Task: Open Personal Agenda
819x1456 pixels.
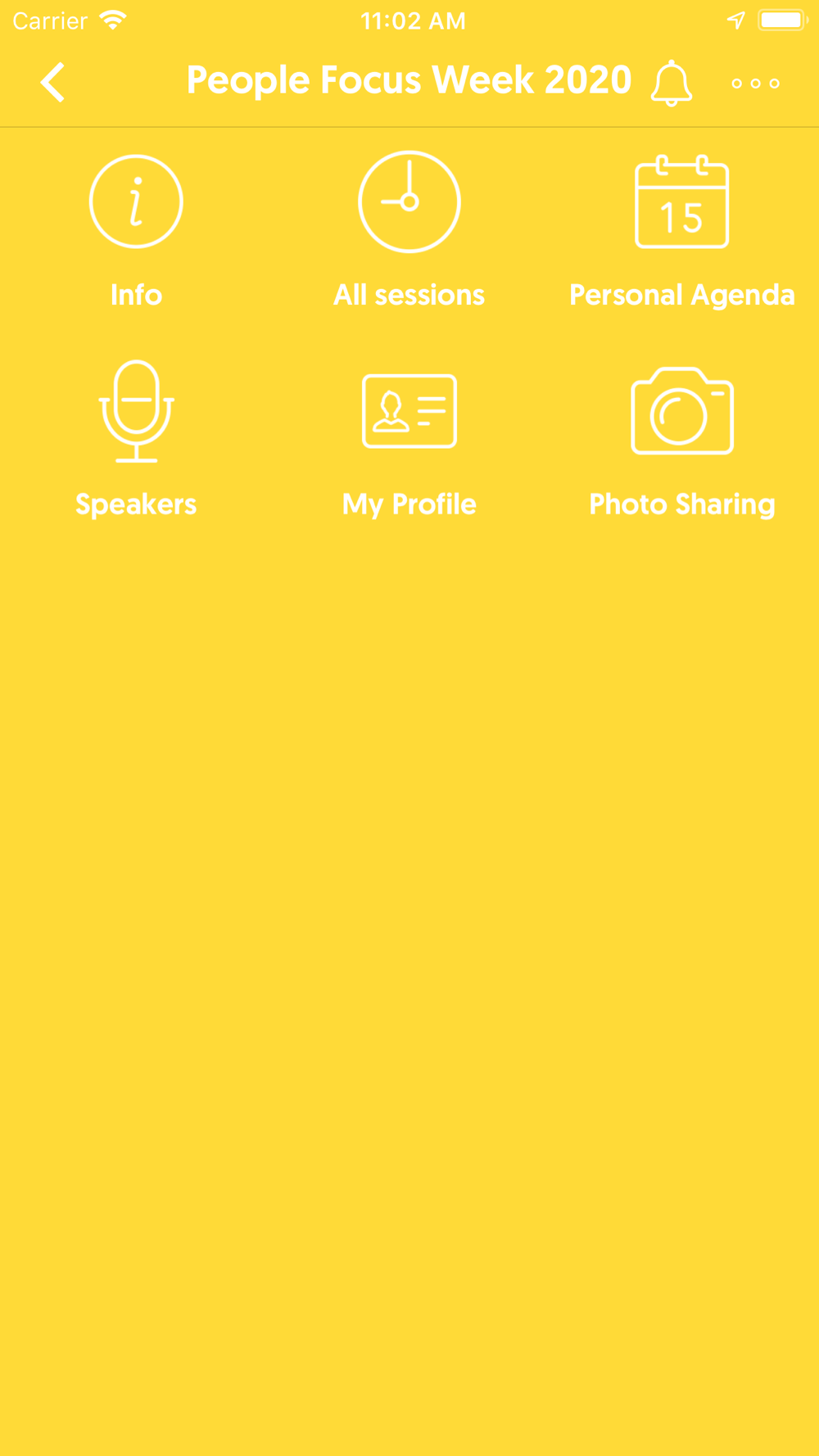Action: 682,231
